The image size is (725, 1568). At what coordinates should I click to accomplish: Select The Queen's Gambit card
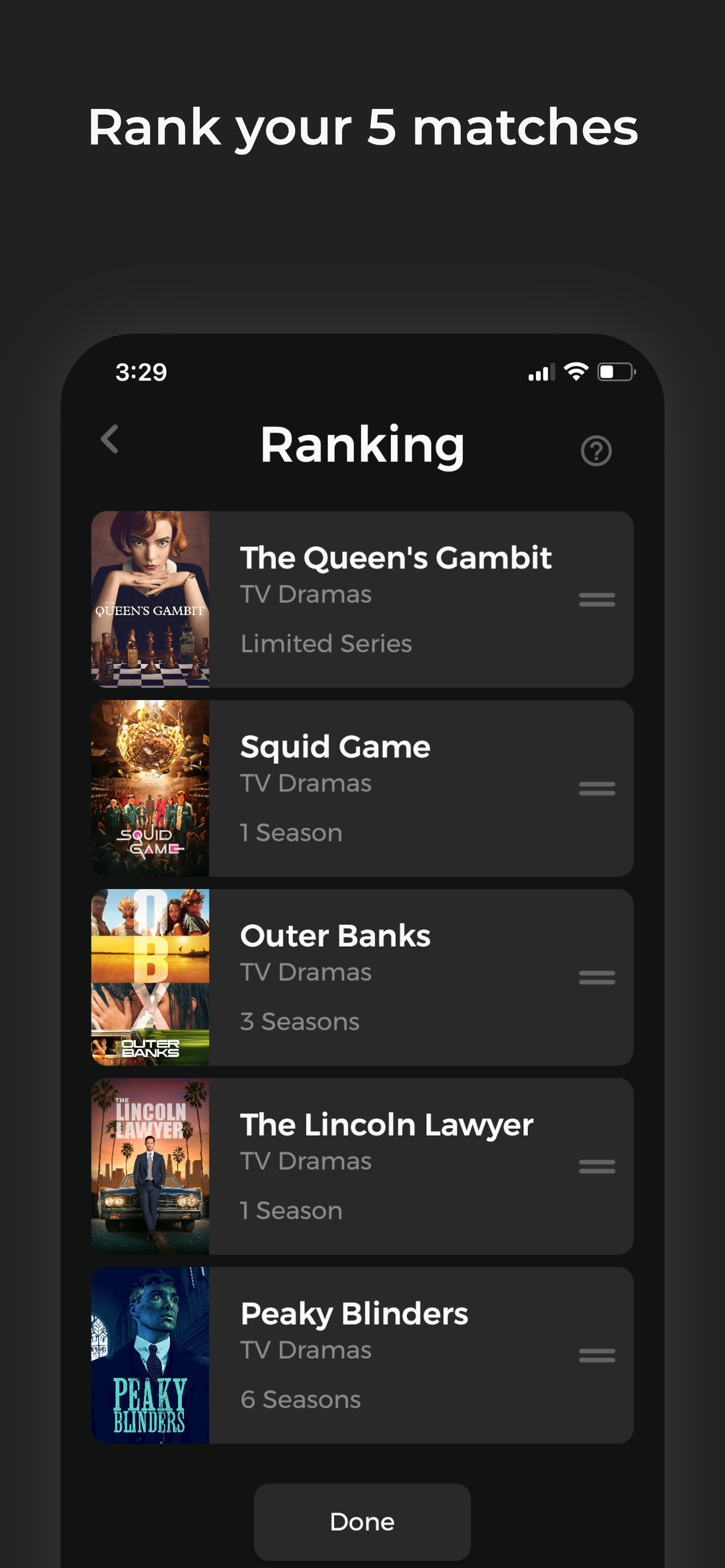point(396,600)
